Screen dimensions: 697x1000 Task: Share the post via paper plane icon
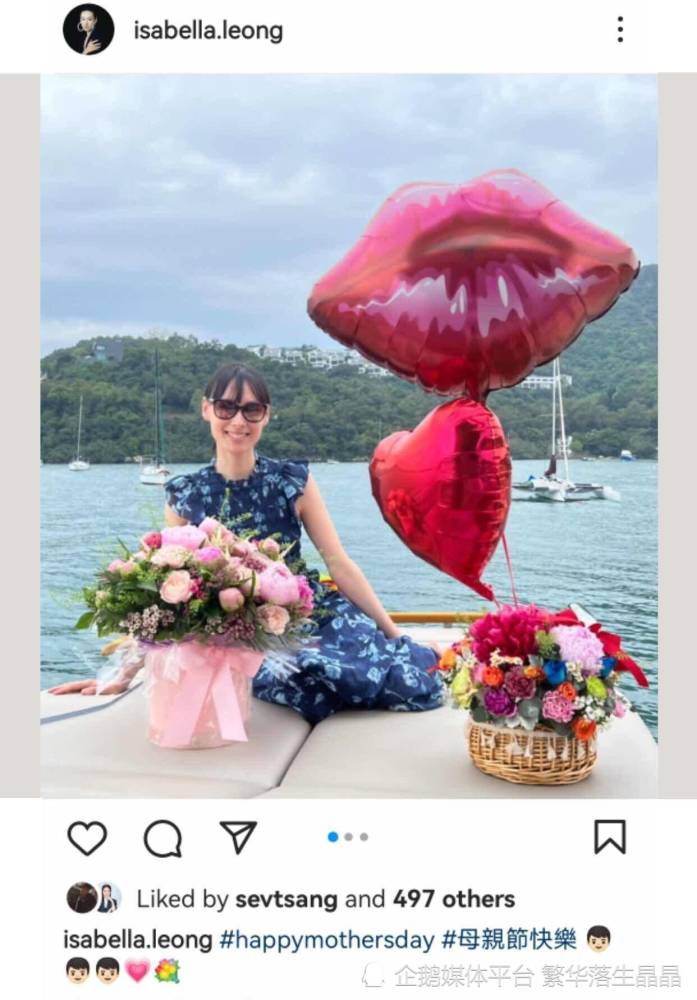tap(238, 837)
